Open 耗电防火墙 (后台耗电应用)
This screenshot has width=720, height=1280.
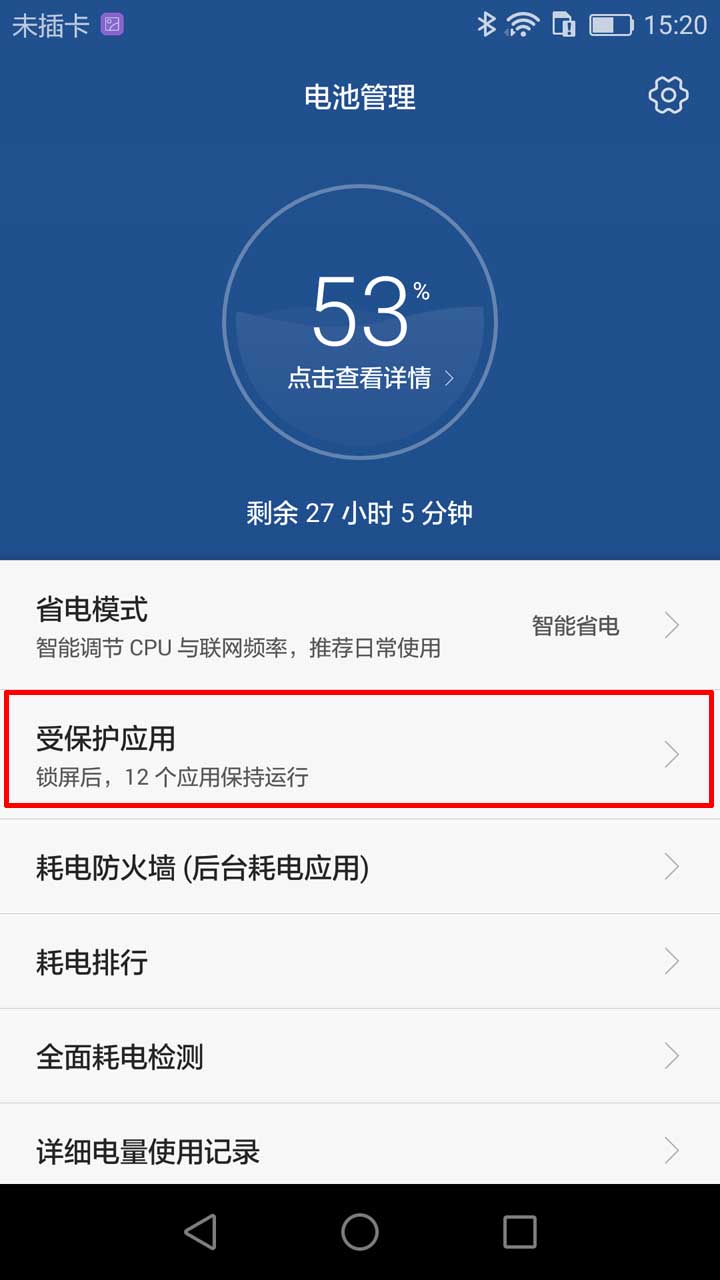tap(360, 867)
